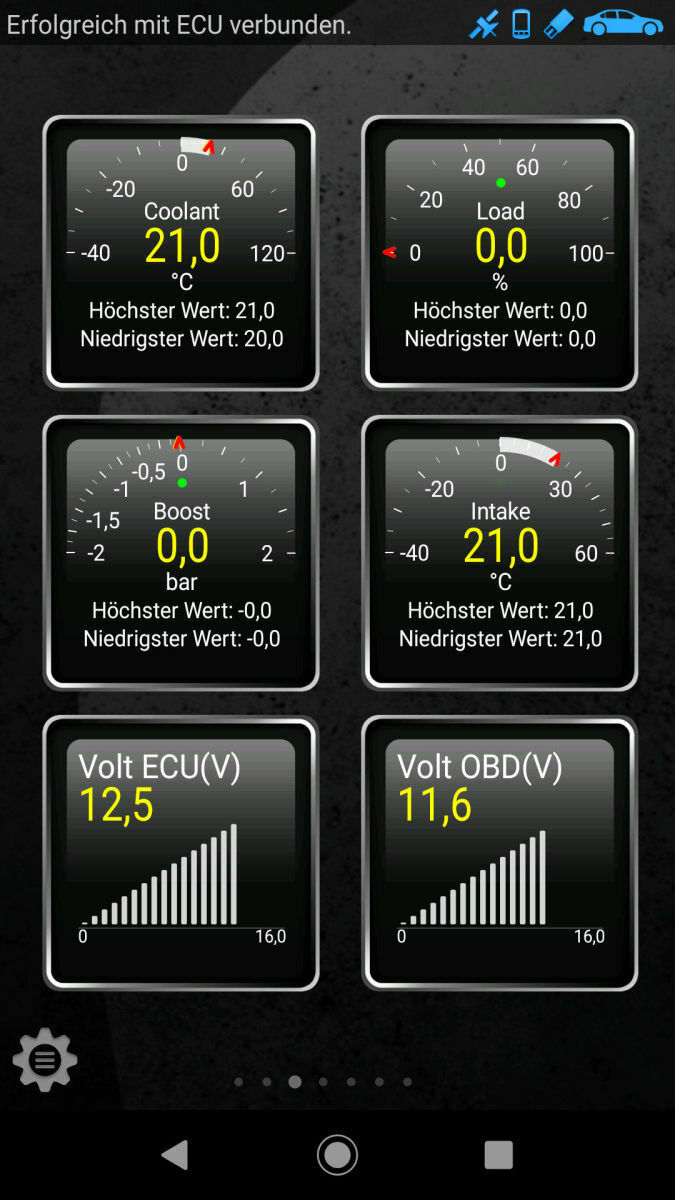675x1200 pixels.
Task: Go back using the system back button
Action: (175, 1155)
